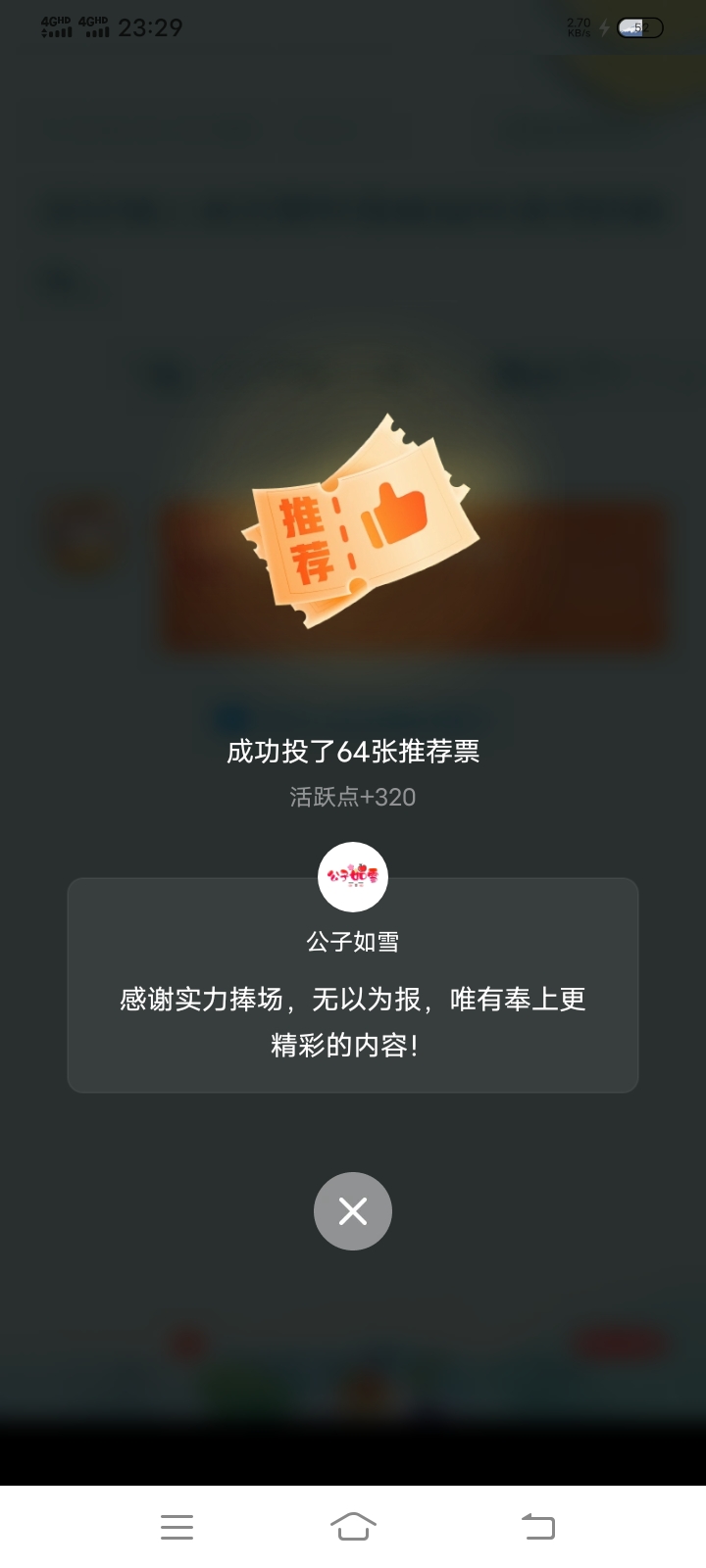Open the recent apps menu
The image size is (706, 1568).
(x=176, y=1526)
